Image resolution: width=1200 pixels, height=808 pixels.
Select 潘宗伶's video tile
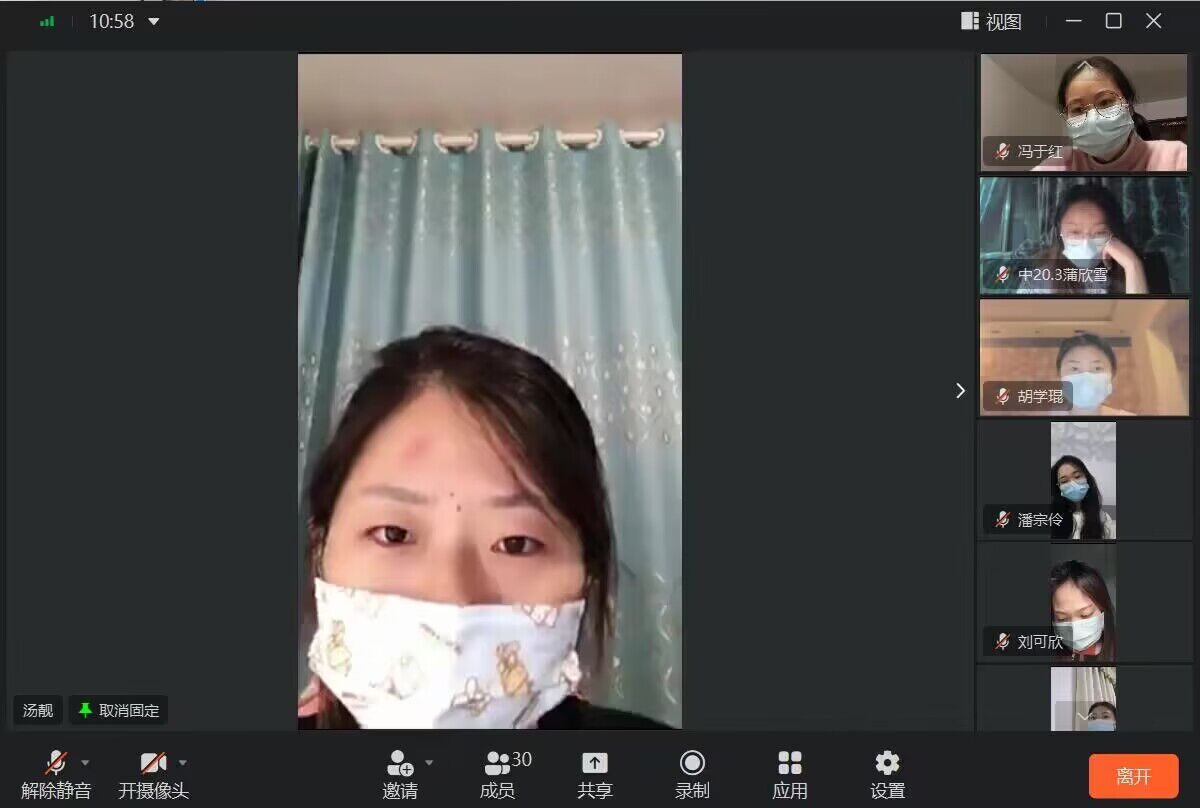(x=1084, y=480)
